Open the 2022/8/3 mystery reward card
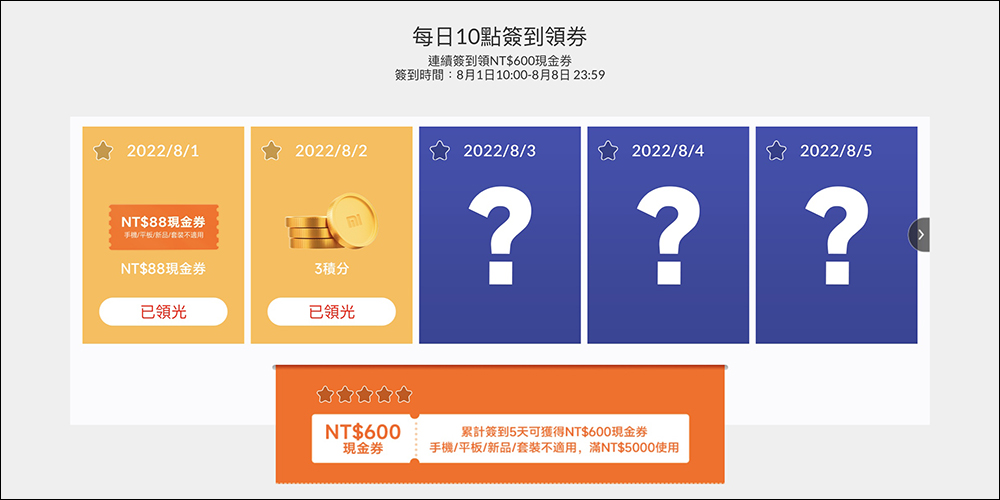Screen dimensions: 1000x500 click(x=499, y=235)
